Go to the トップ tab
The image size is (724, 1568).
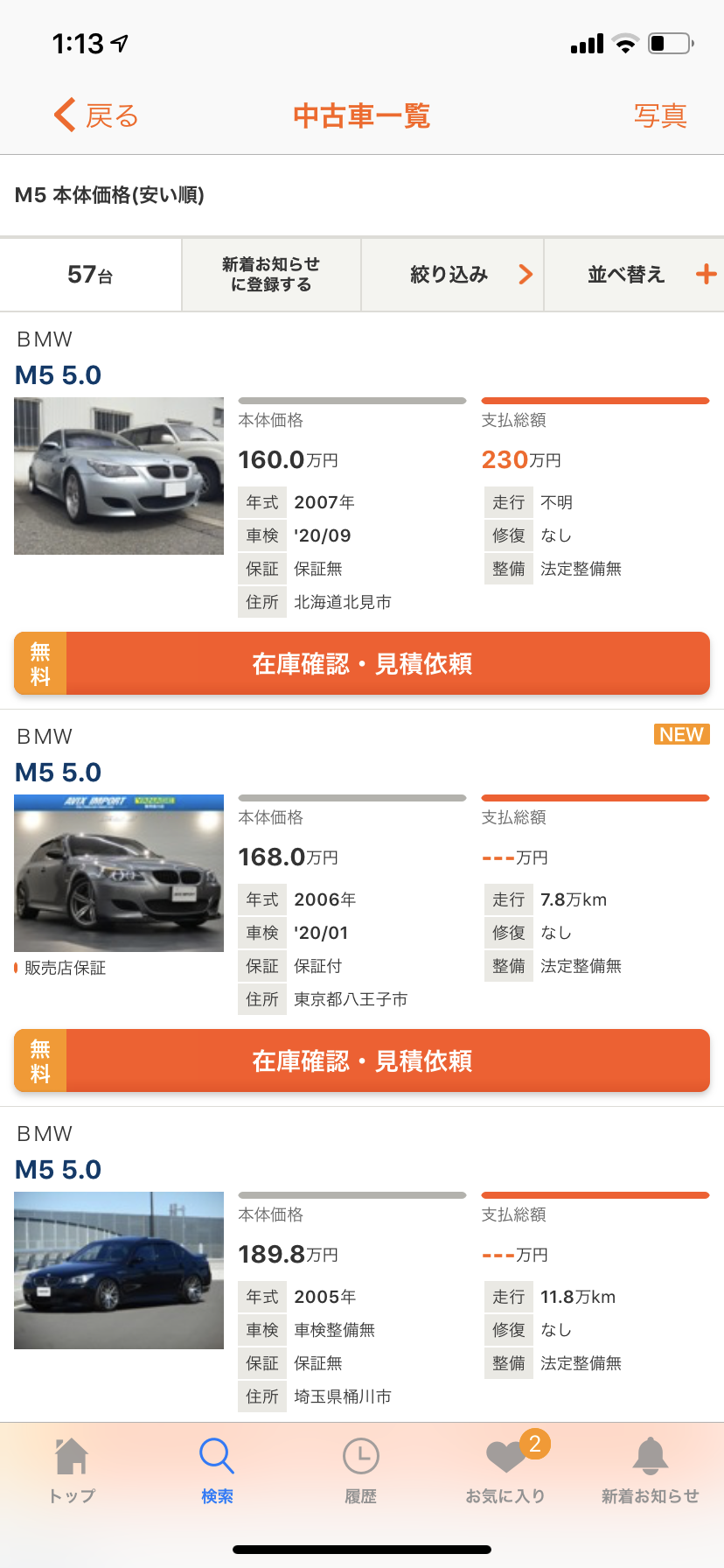(72, 1470)
